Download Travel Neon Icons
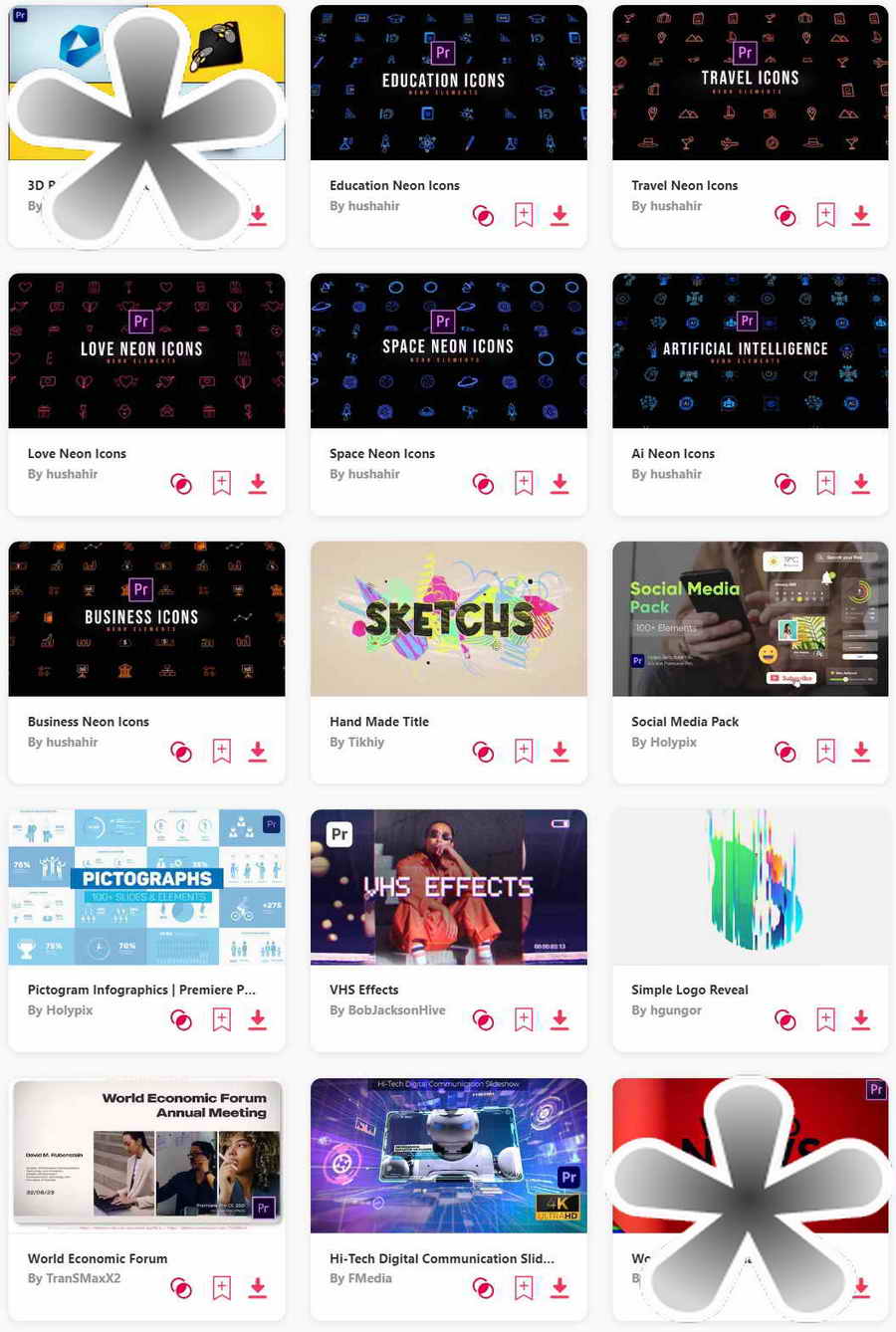This screenshot has height=1332, width=896. click(x=861, y=215)
